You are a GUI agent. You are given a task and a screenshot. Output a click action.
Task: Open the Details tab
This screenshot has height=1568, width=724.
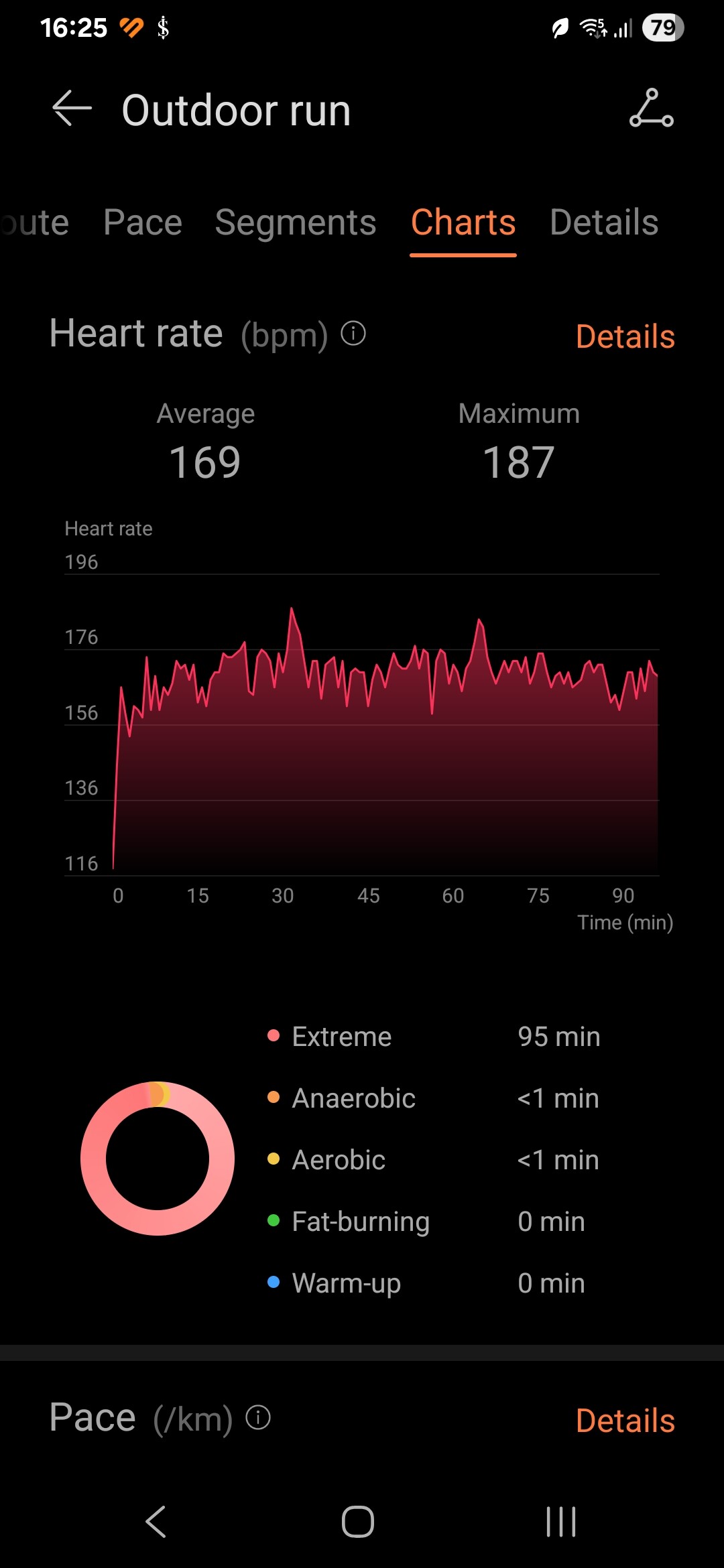[x=604, y=222]
